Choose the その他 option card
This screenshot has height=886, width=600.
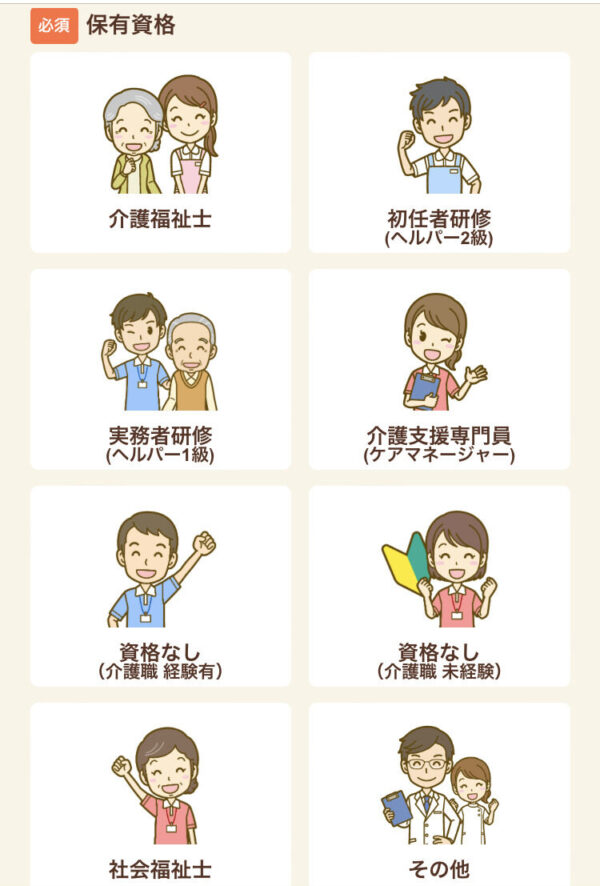439,795
